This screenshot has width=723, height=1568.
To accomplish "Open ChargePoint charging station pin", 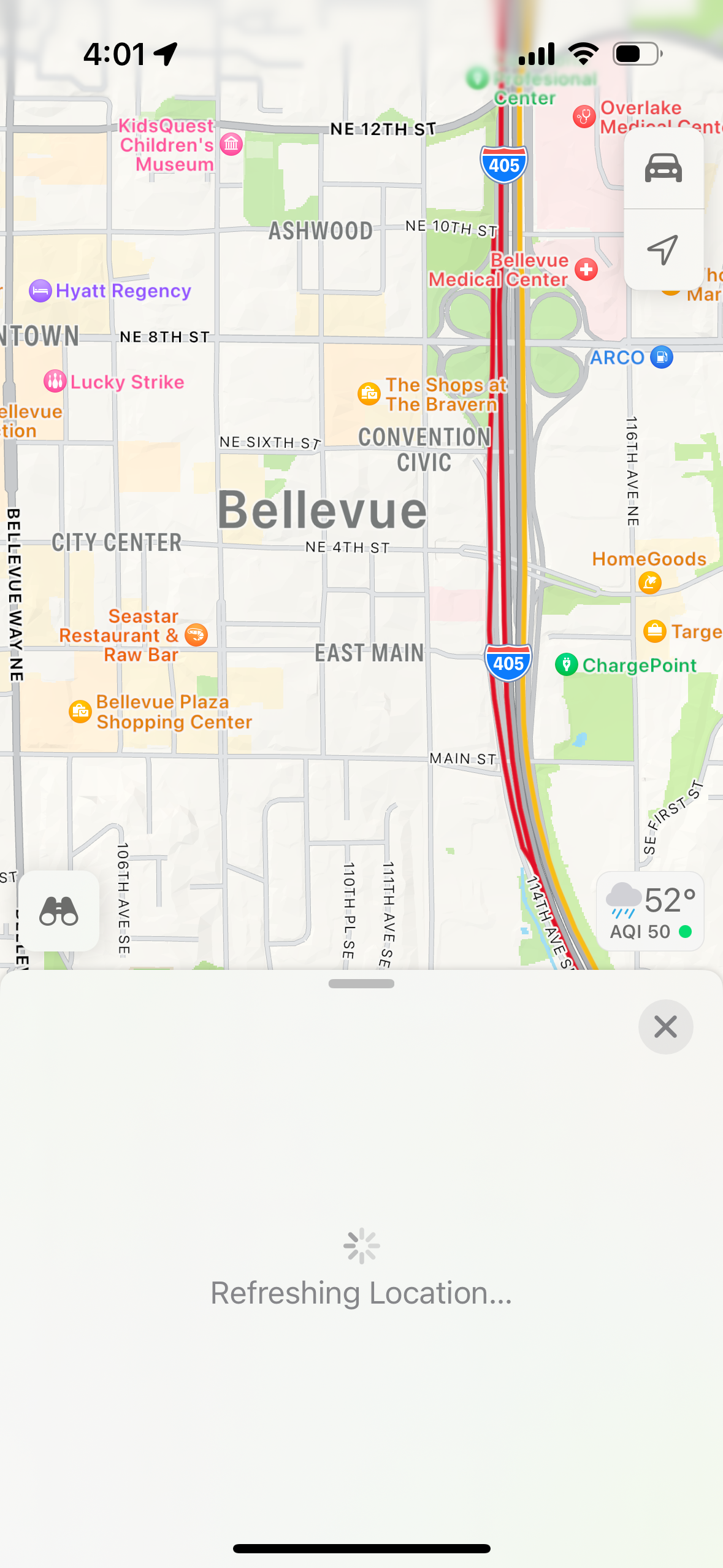I will (x=567, y=664).
